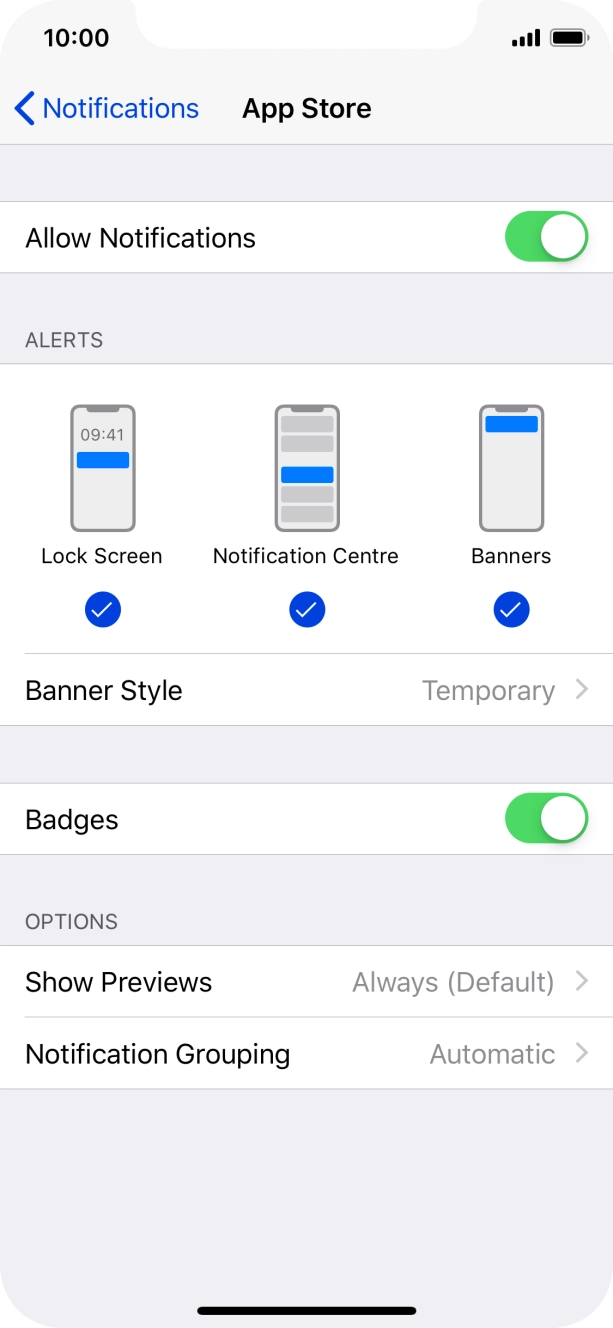Uncheck Banners alerts
This screenshot has width=613, height=1328.
click(511, 610)
